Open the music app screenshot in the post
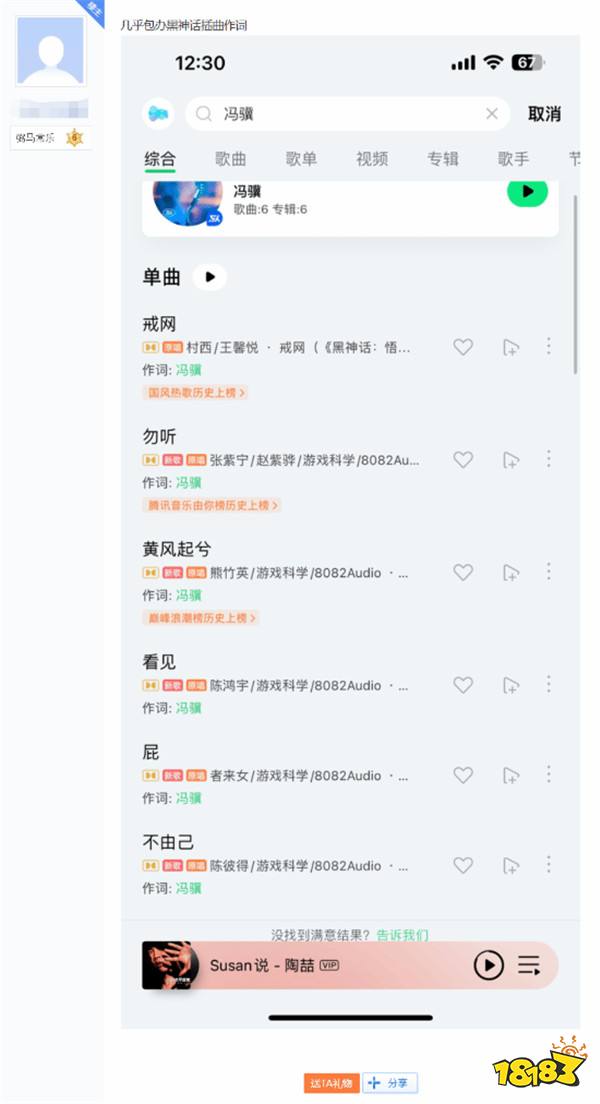600x1104 pixels. (350, 518)
